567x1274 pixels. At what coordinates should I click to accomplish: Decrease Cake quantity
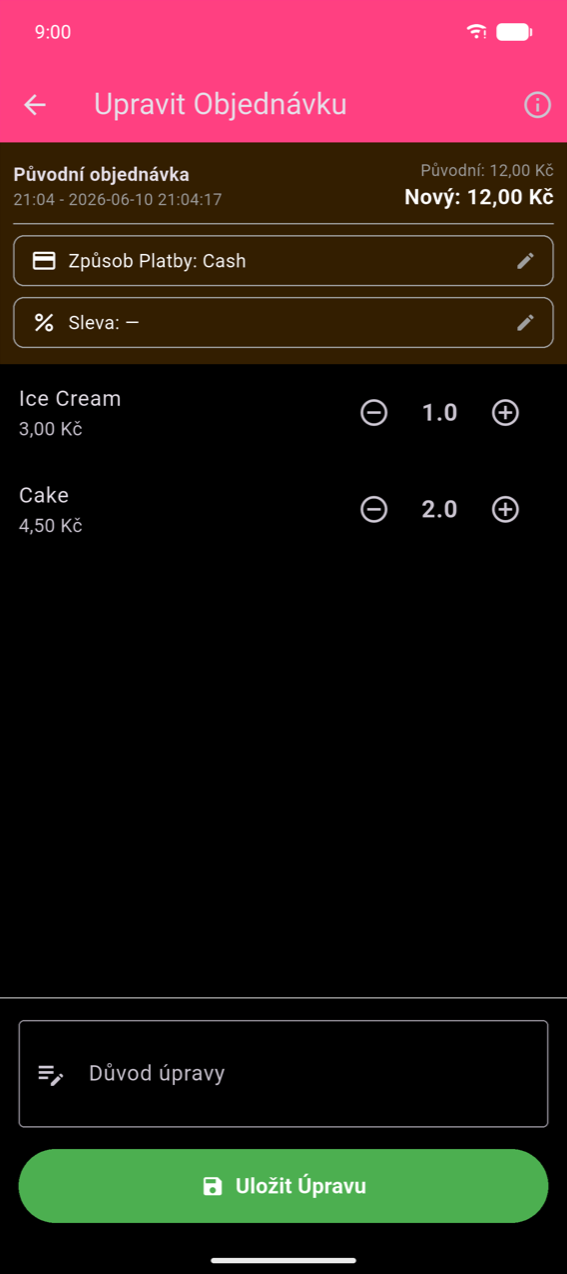374,509
